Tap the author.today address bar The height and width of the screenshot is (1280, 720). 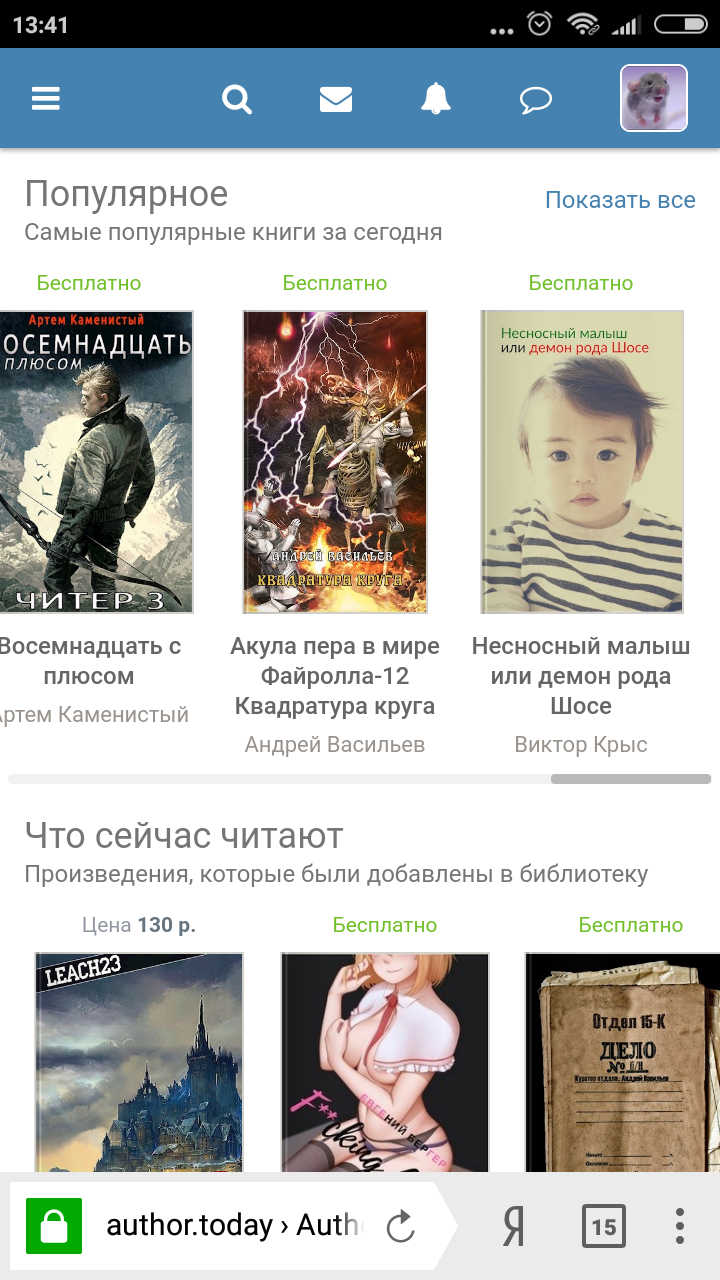tap(230, 1226)
